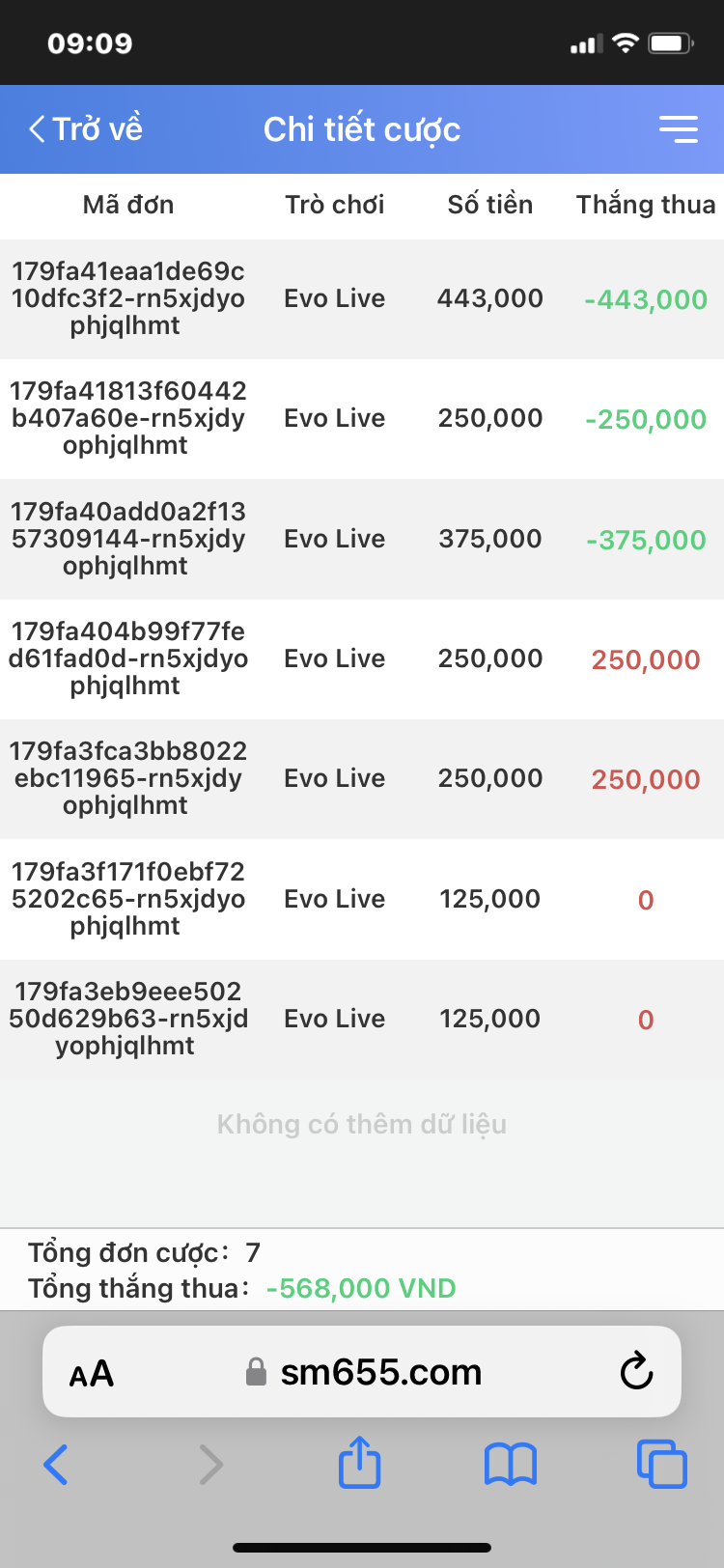
Task: Show open Safari tabs
Action: pyautogui.click(x=661, y=1464)
